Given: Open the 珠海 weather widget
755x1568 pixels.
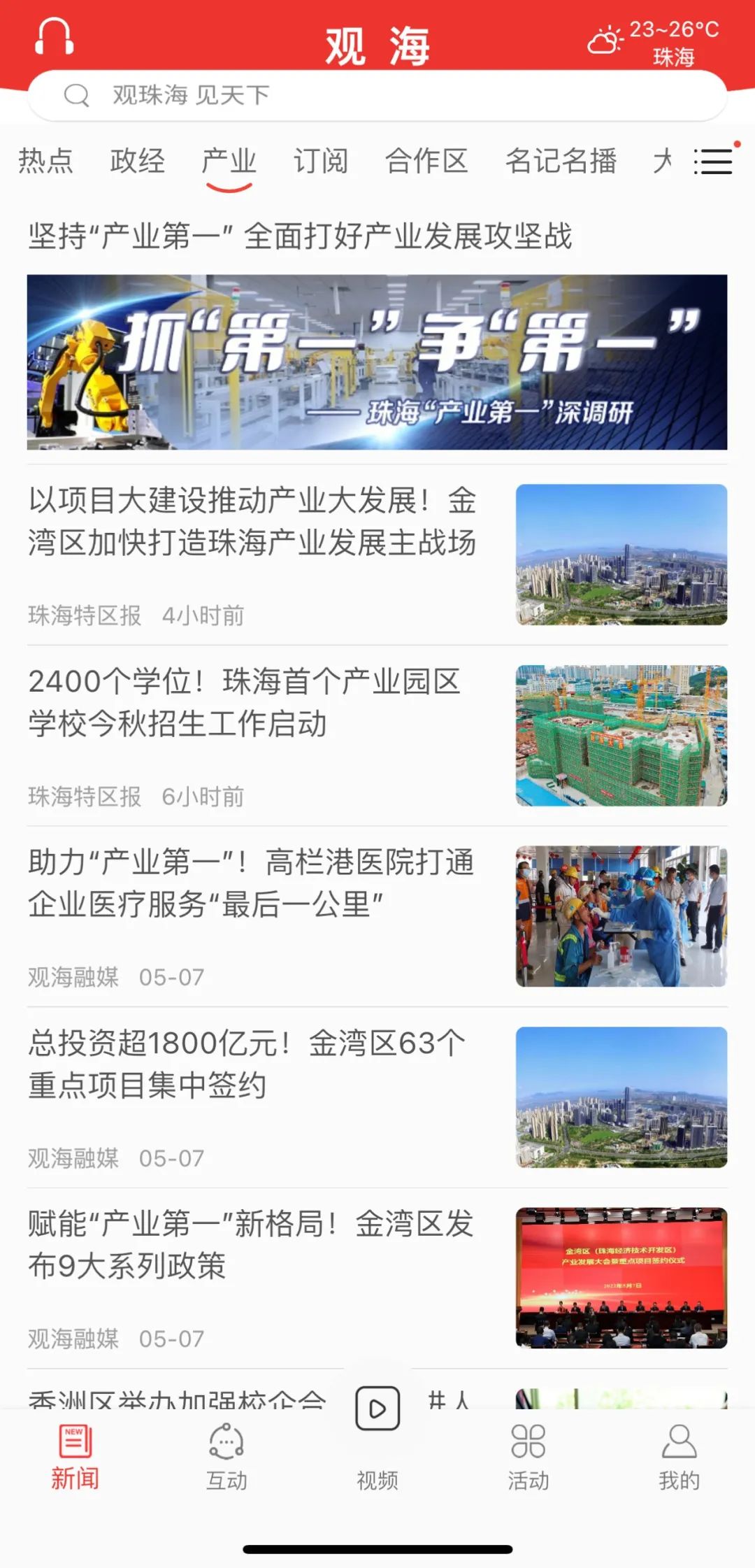Looking at the screenshot, I should click(654, 42).
